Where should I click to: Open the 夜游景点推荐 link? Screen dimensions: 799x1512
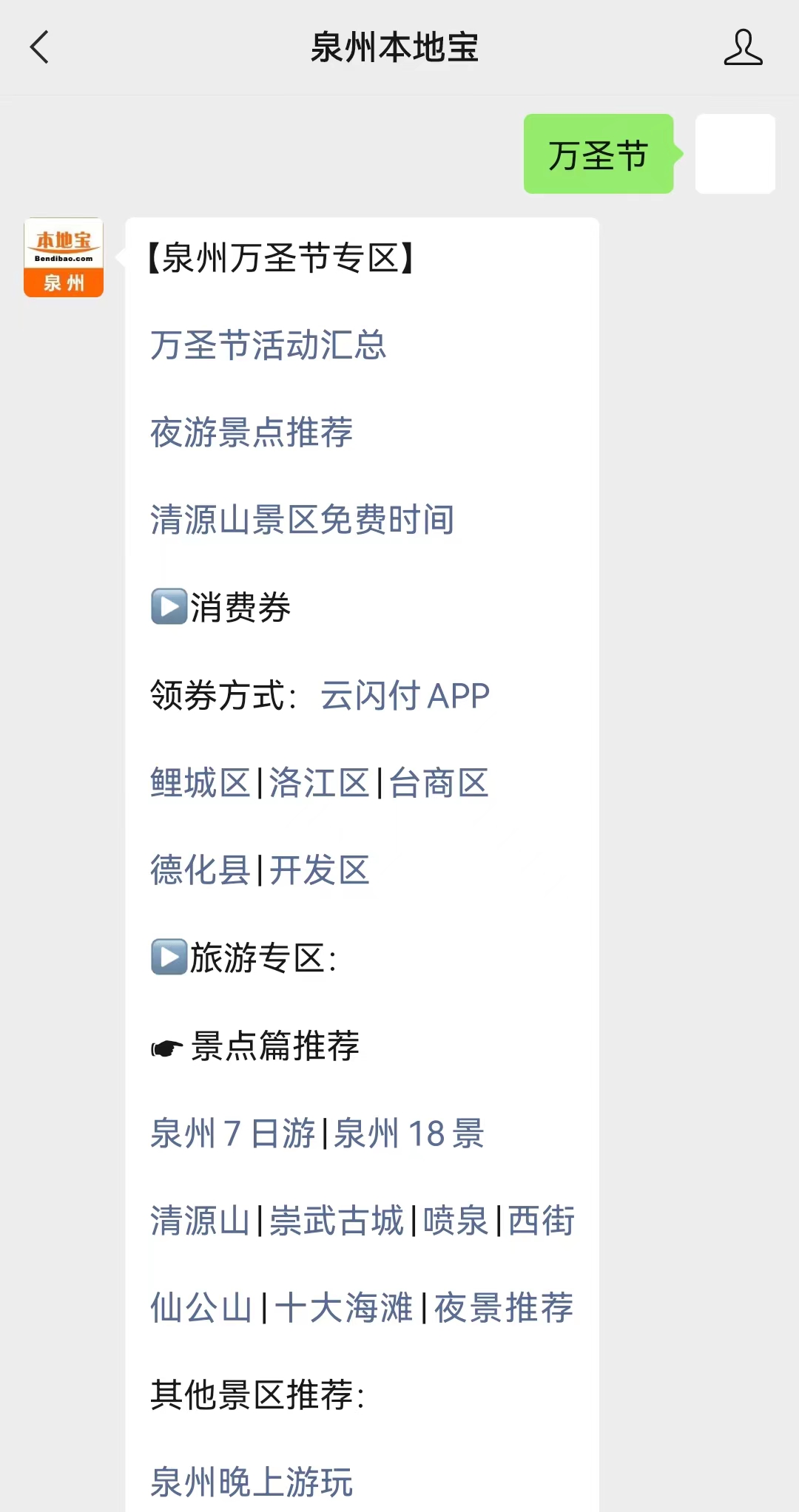point(252,433)
